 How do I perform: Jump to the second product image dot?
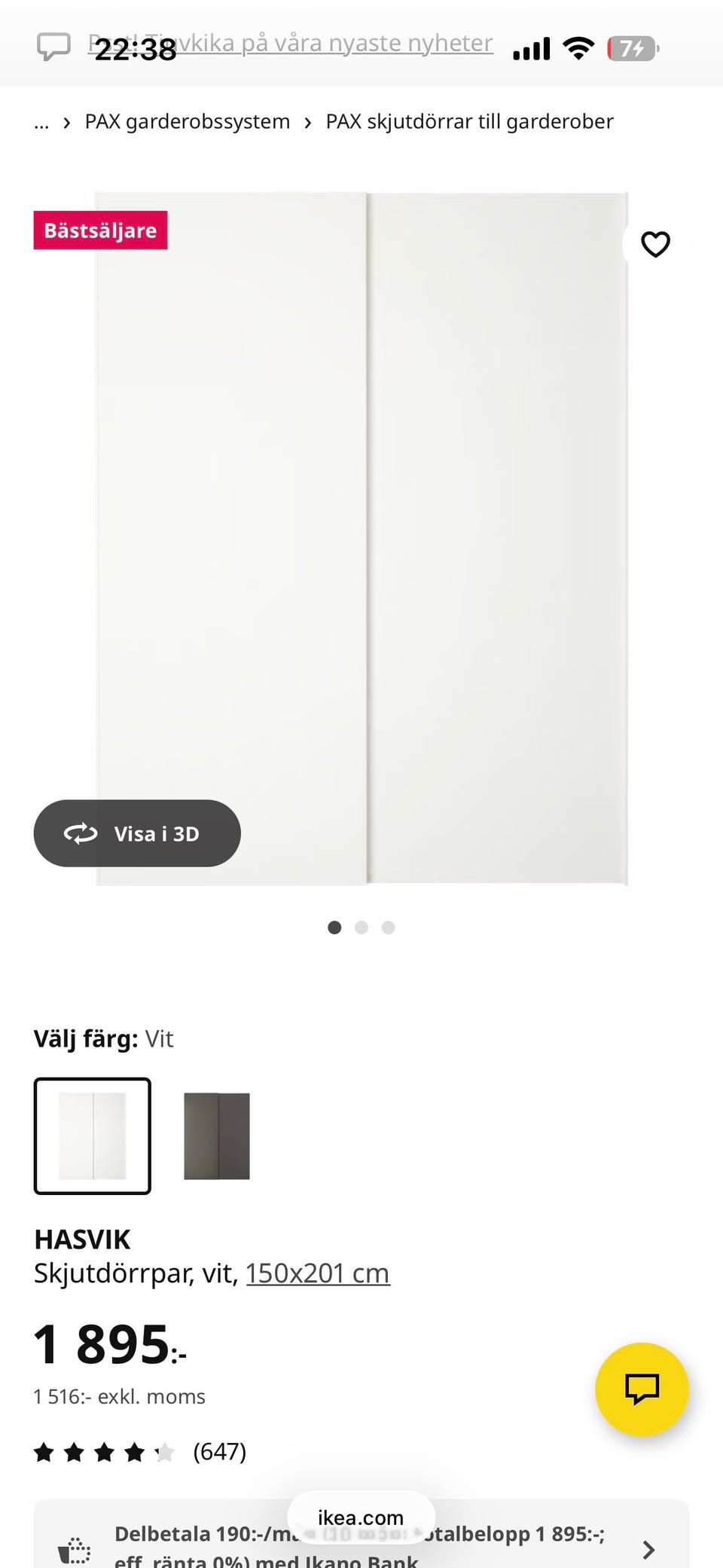coord(361,928)
